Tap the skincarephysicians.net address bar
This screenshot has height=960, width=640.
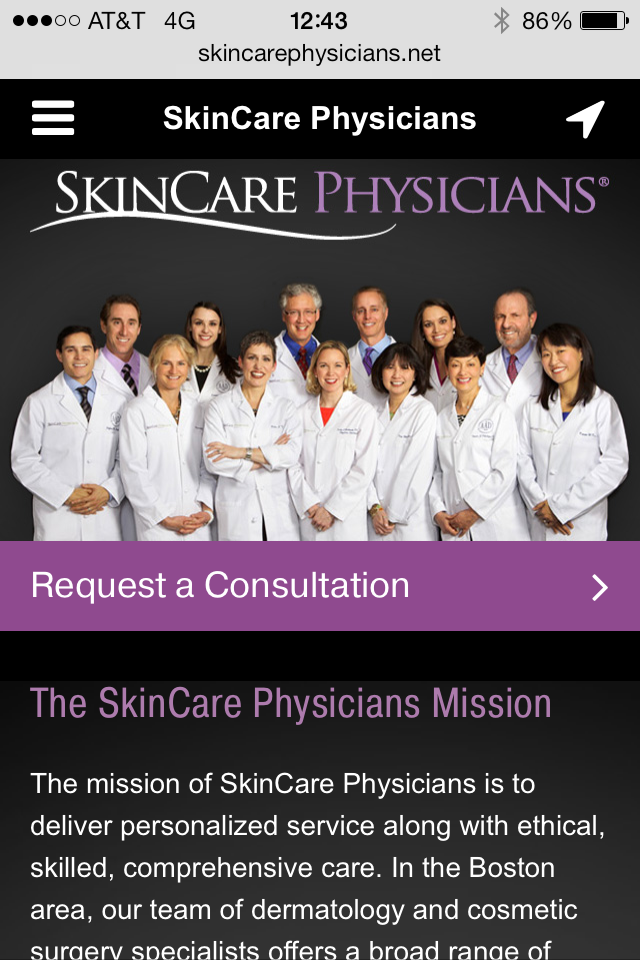point(320,53)
